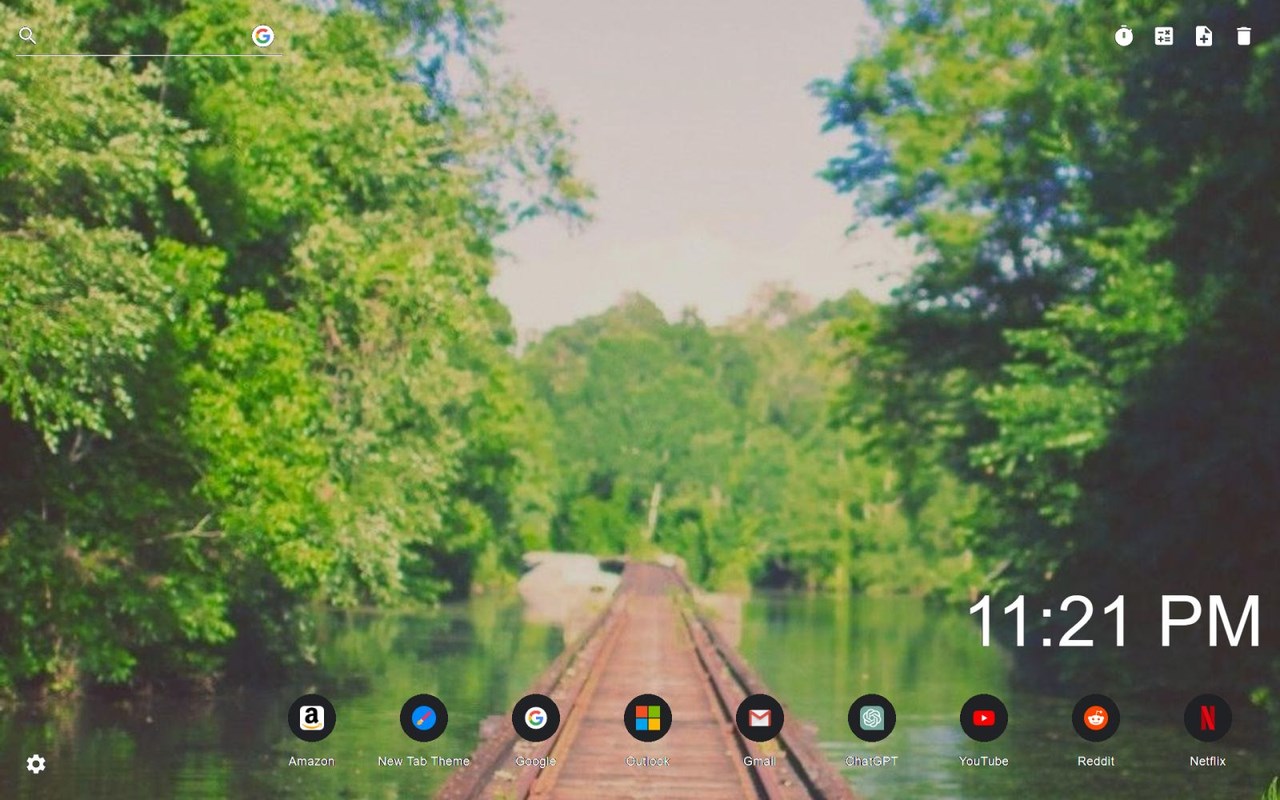Launch YouTube
The width and height of the screenshot is (1280, 800).
(x=984, y=719)
